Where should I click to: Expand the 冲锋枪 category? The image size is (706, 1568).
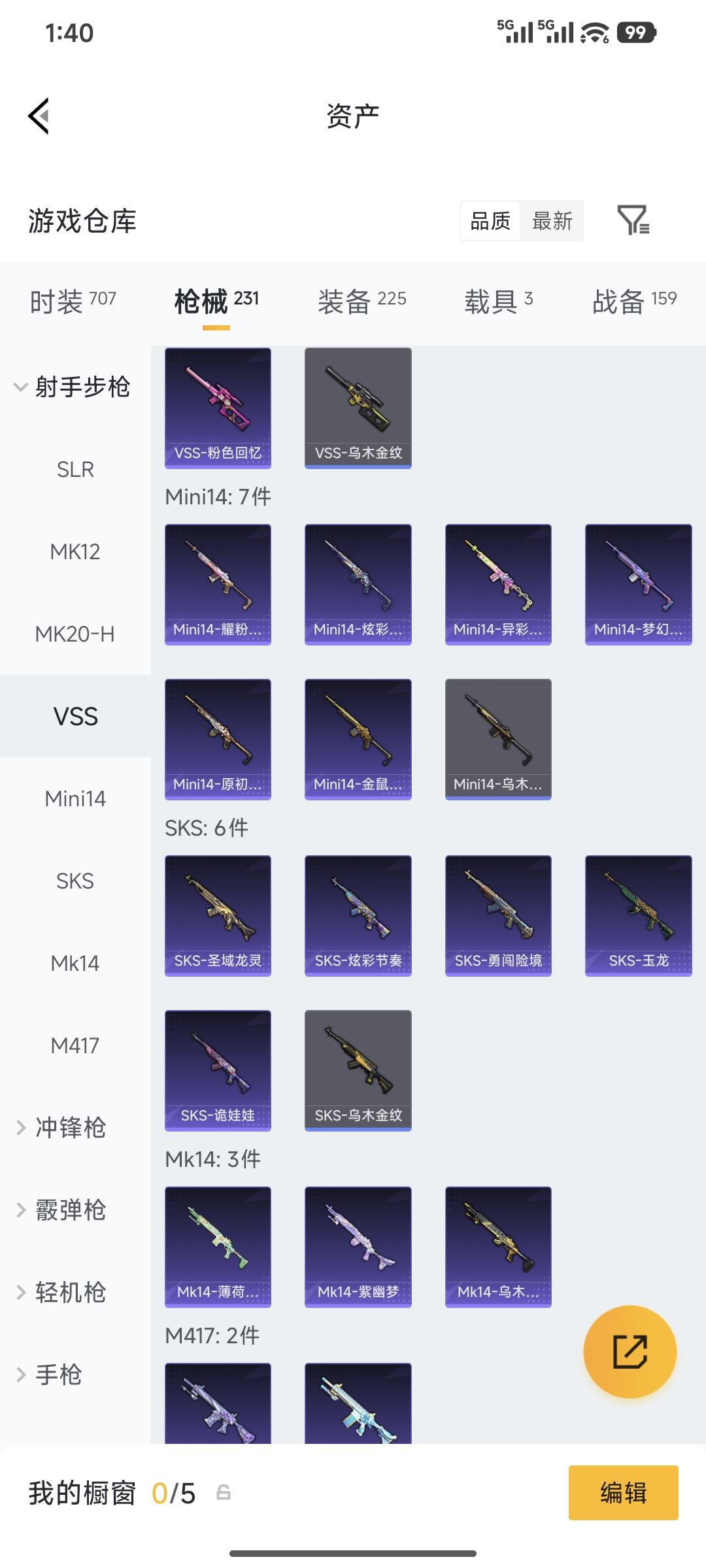click(70, 1128)
